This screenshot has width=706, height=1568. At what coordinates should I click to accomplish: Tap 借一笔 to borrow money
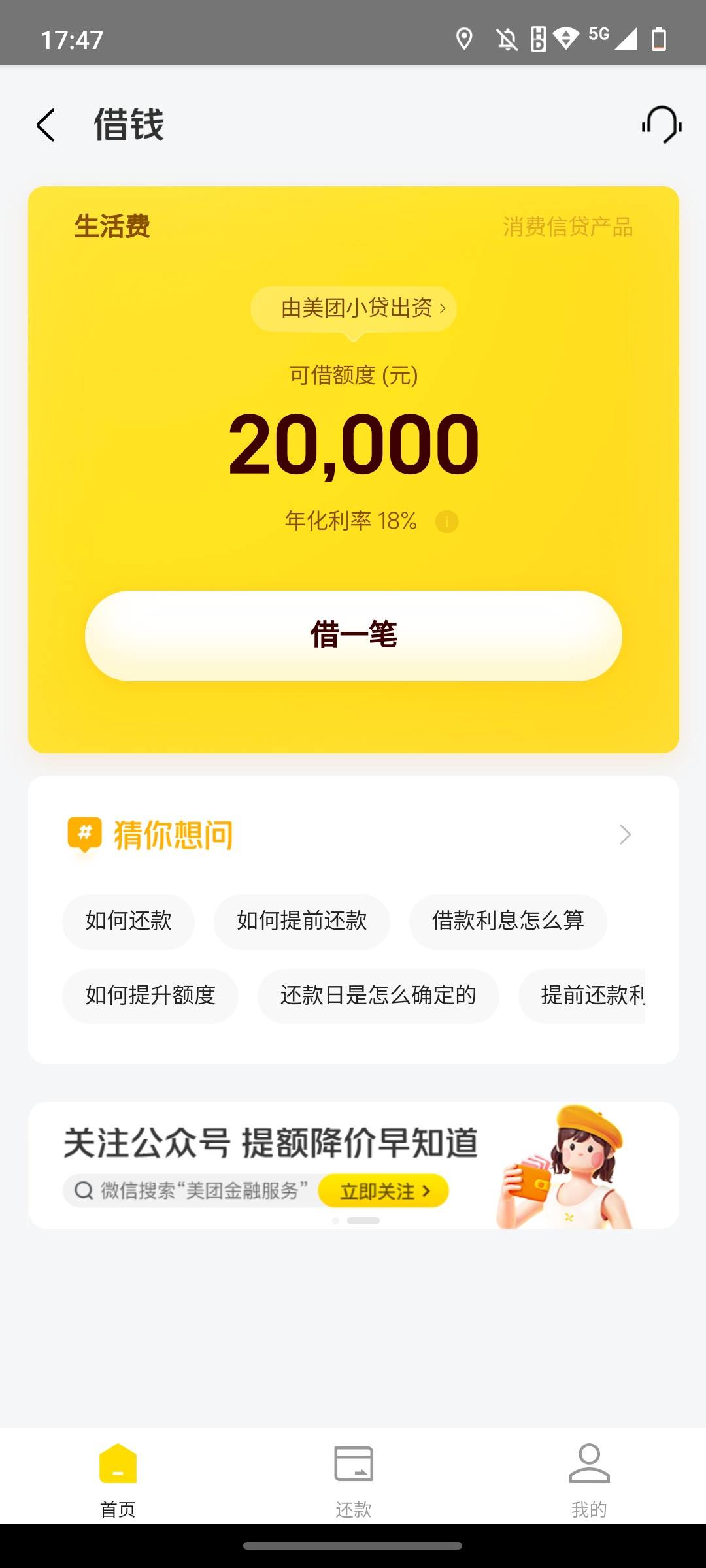coord(354,636)
